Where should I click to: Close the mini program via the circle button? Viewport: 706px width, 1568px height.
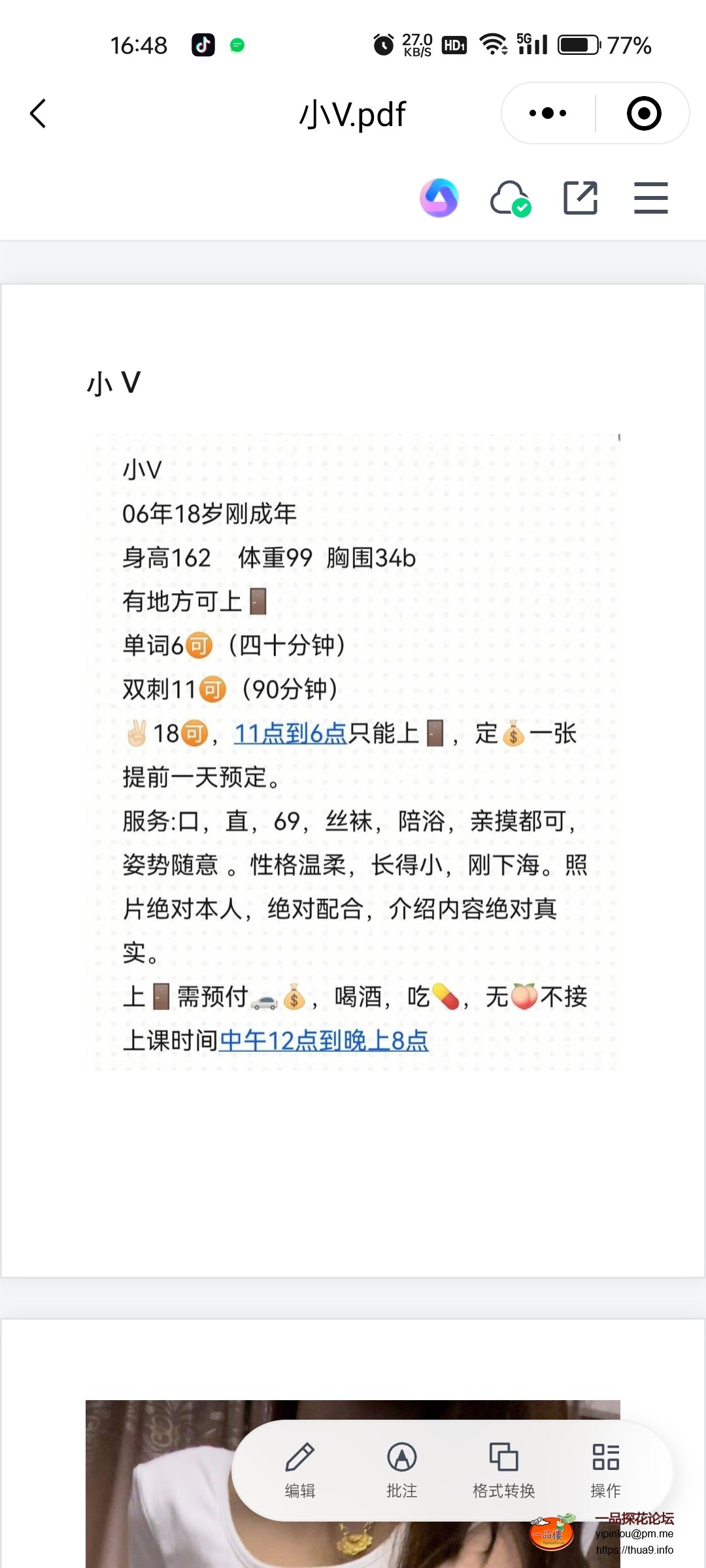pyautogui.click(x=643, y=114)
